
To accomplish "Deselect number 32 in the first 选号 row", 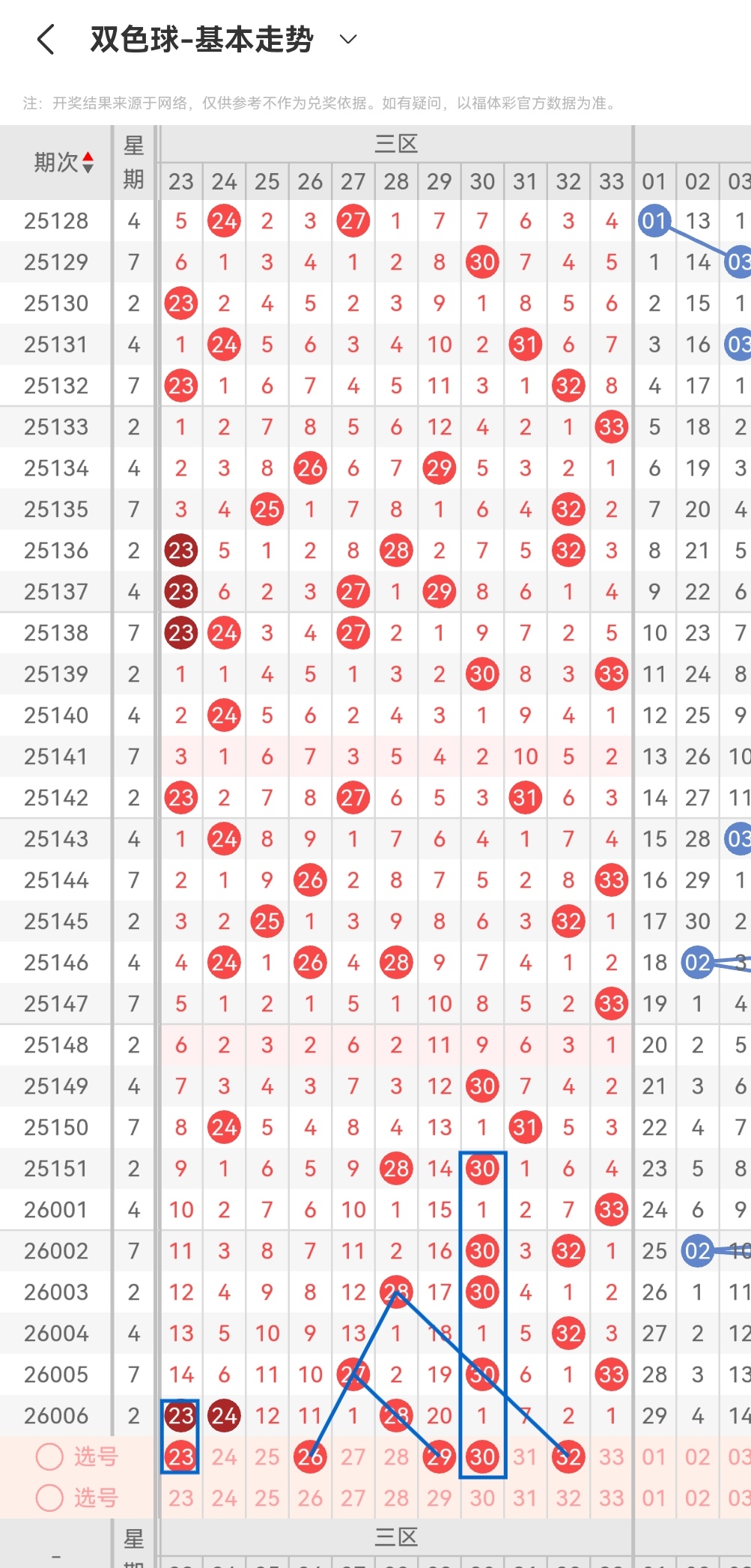I will pos(568,1456).
